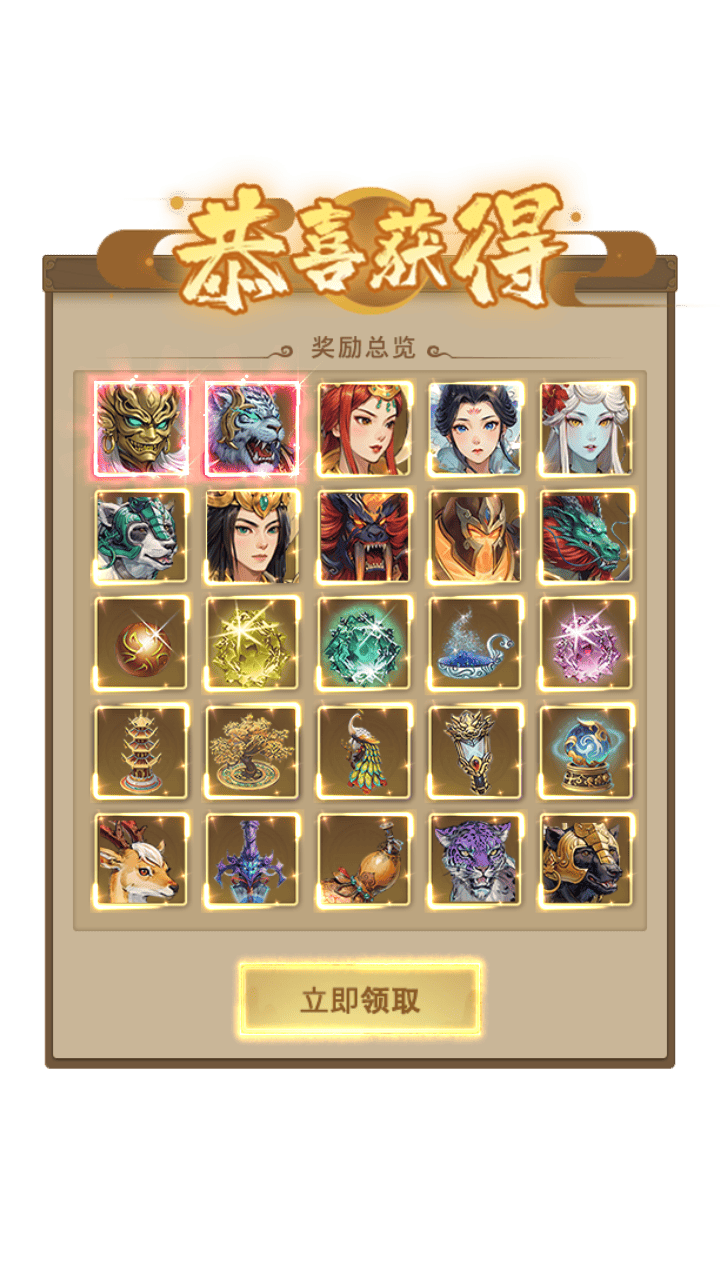720x1280 pixels.
Task: Inspect the gourd item reward
Action: click(x=365, y=861)
